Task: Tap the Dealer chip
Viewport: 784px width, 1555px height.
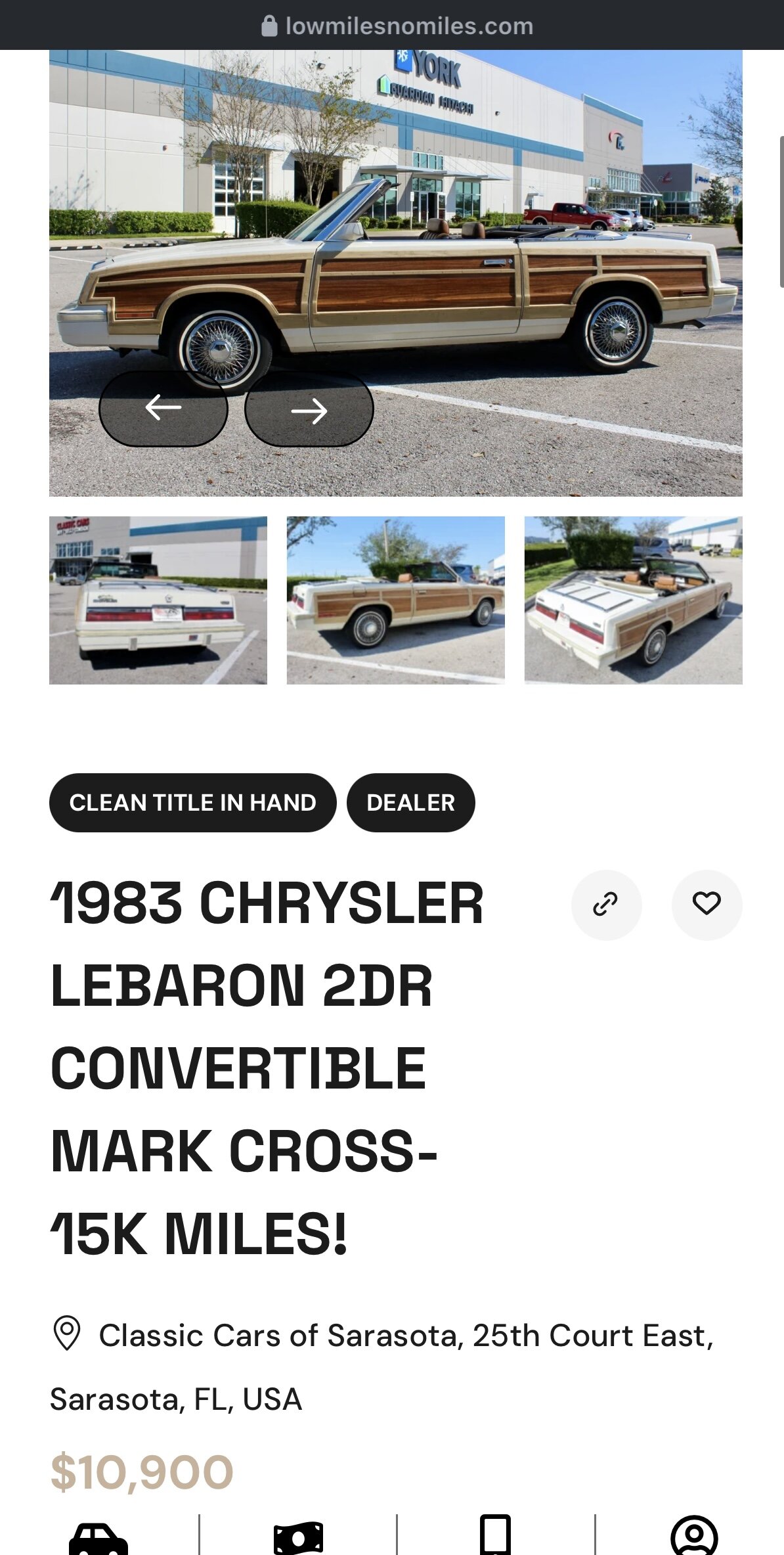Action: point(411,803)
